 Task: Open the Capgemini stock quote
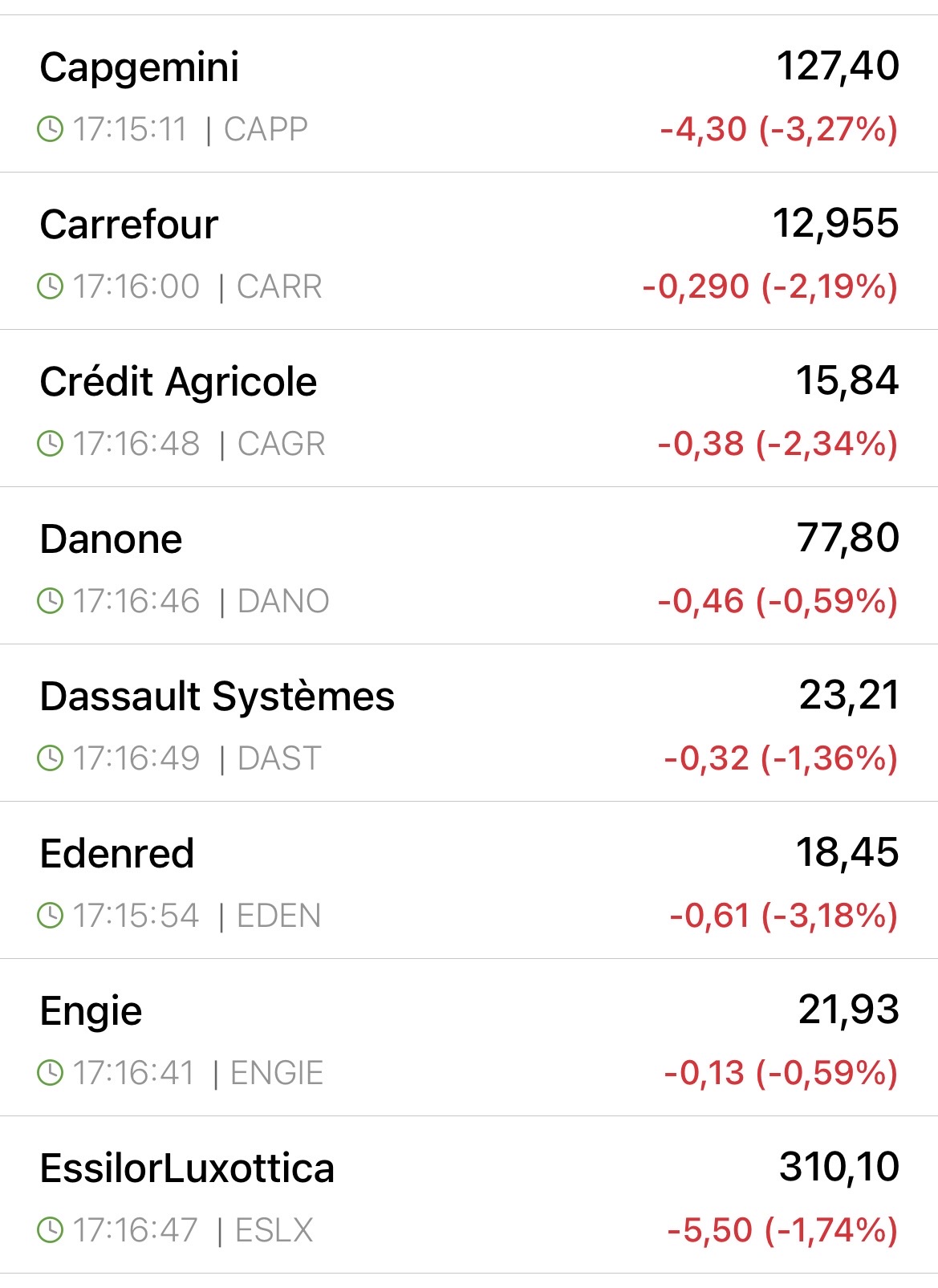click(x=139, y=67)
